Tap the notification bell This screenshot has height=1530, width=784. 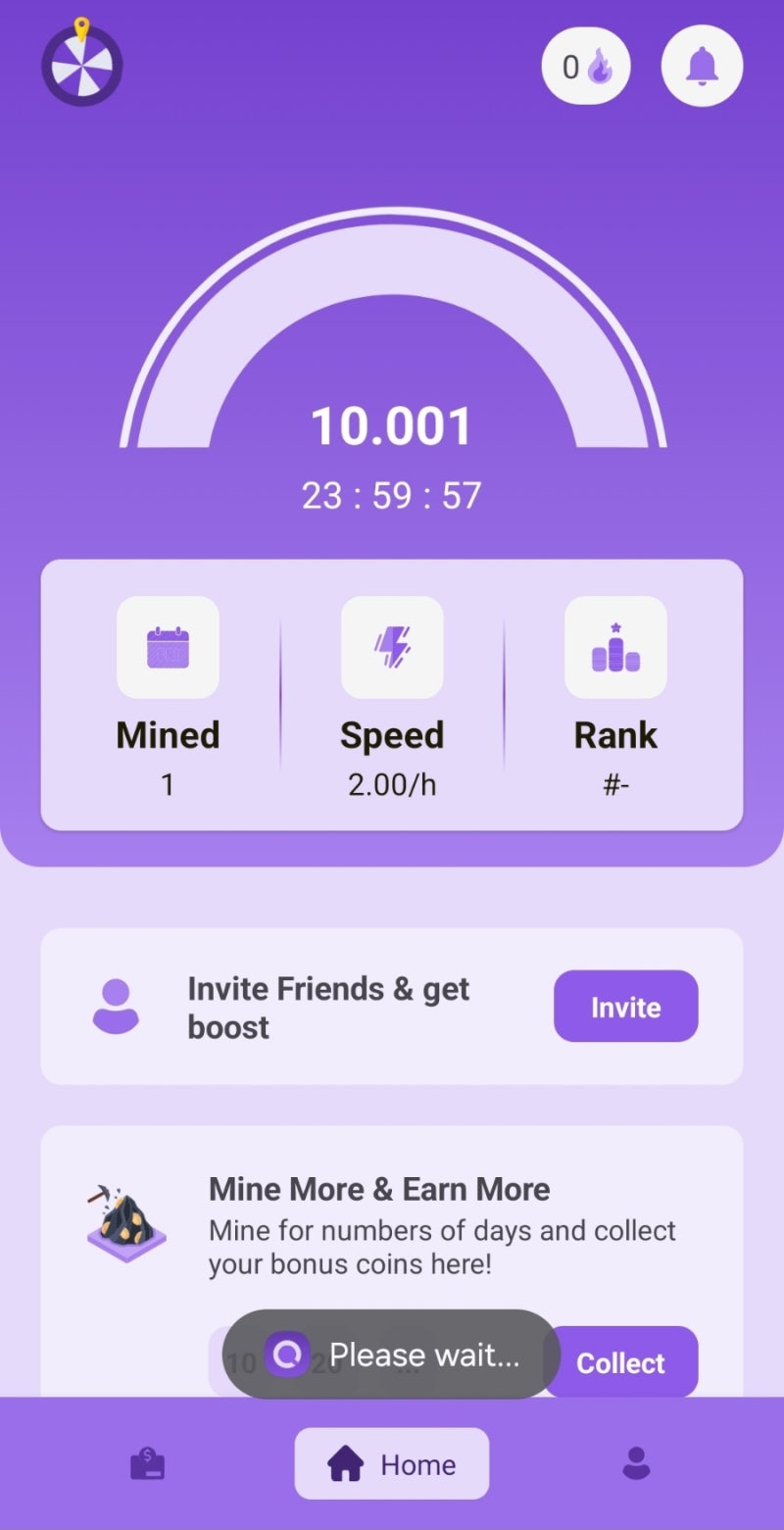click(x=702, y=65)
